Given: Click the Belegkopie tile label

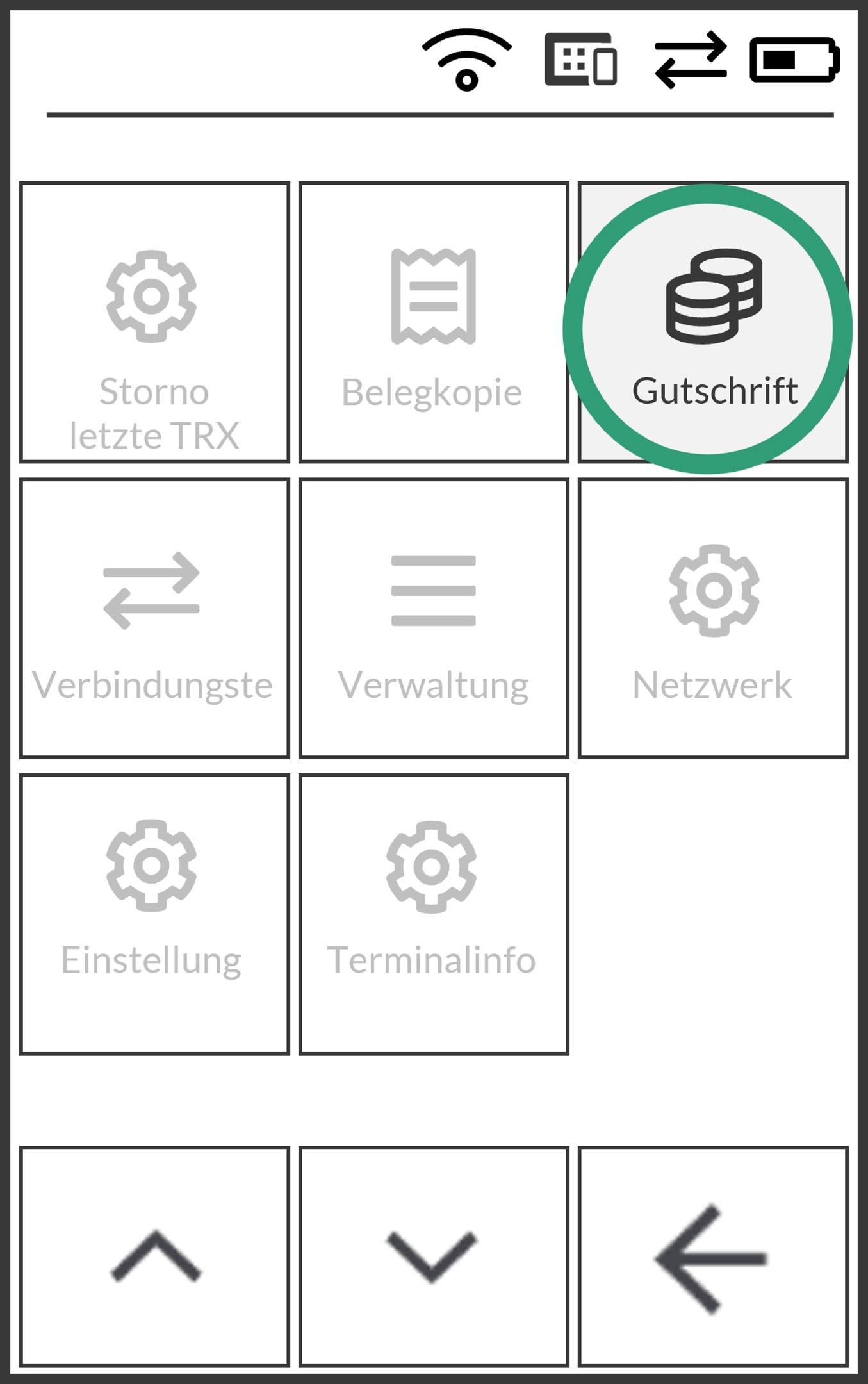Looking at the screenshot, I should (x=433, y=391).
